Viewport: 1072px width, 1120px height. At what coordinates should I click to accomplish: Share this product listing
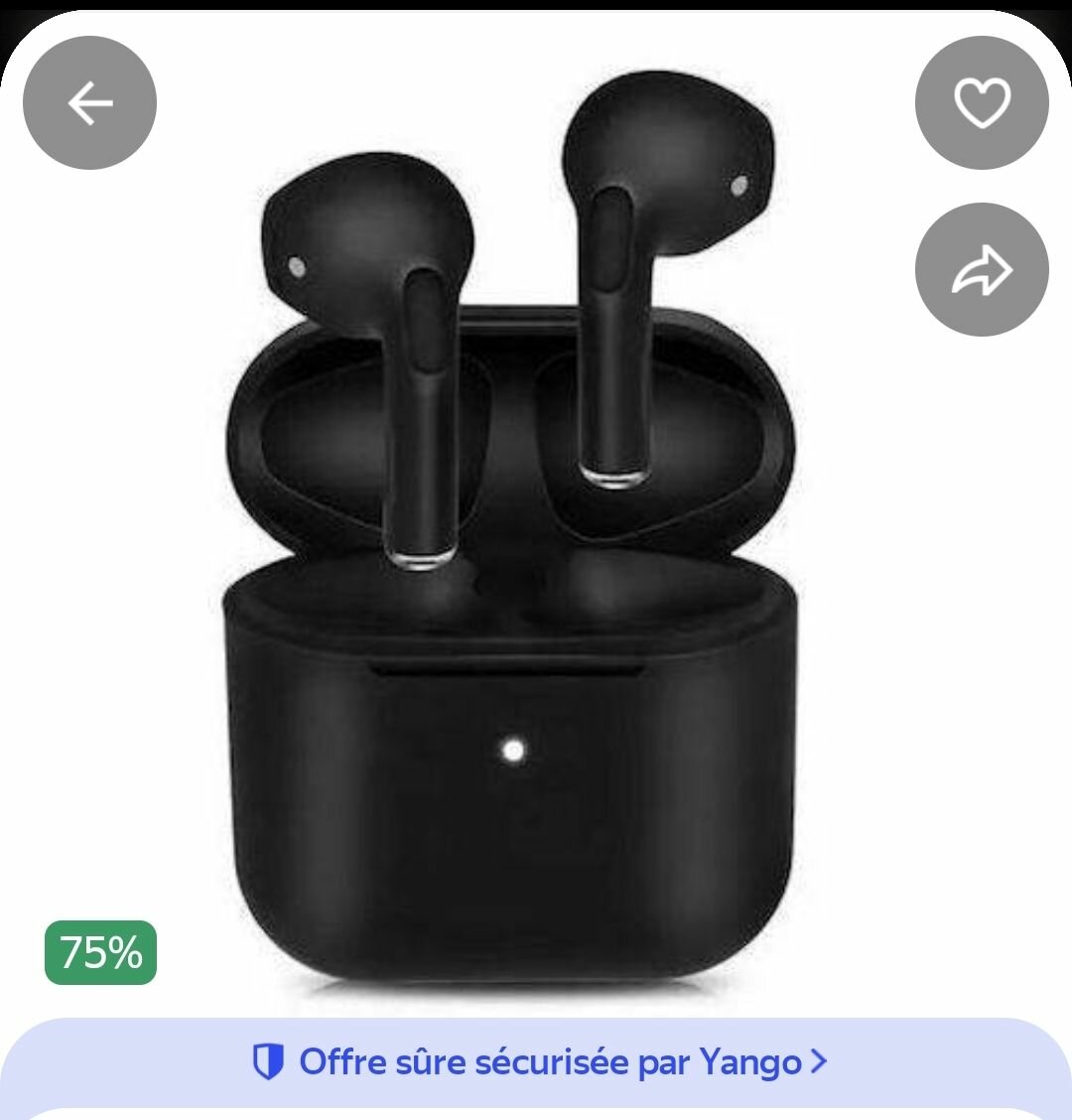click(982, 269)
